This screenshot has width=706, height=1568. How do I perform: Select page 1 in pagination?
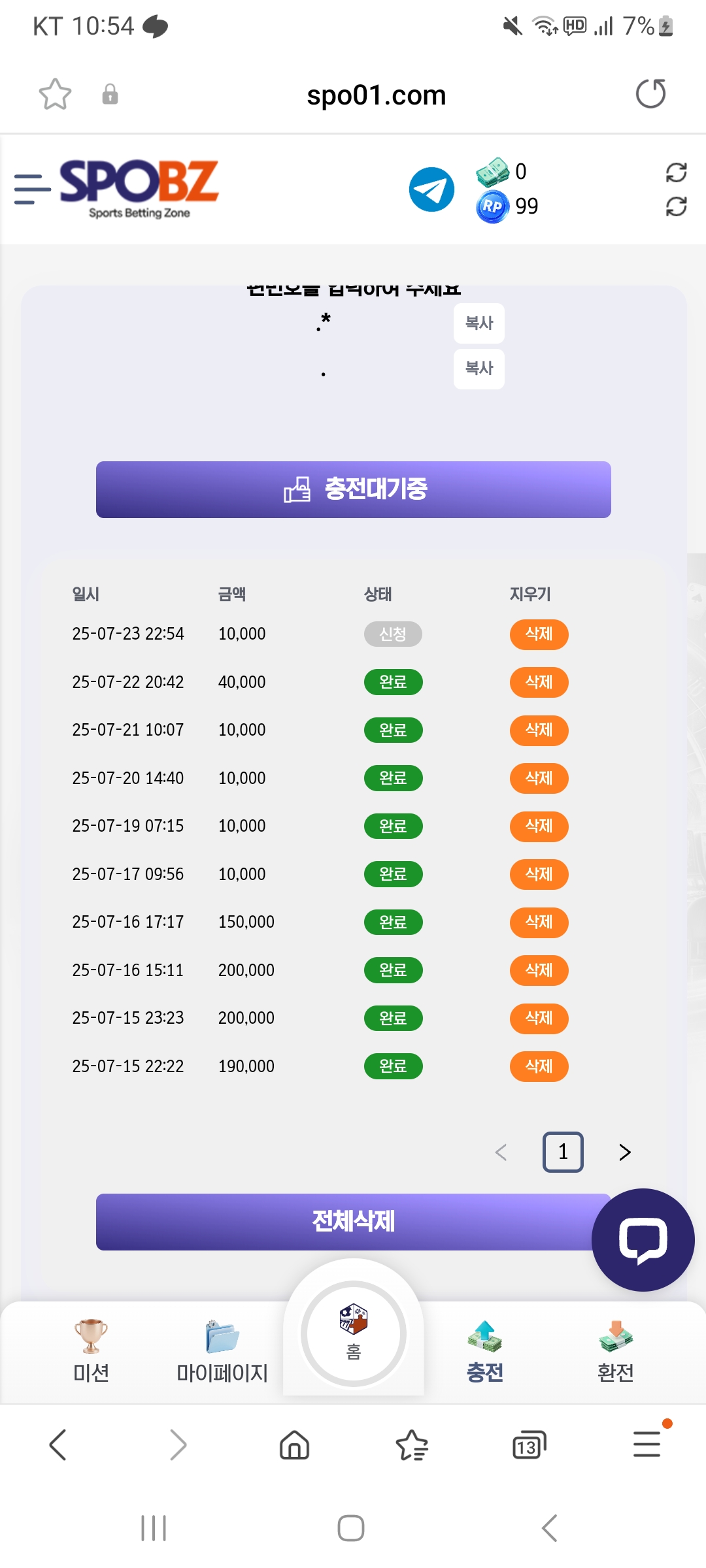point(563,1152)
